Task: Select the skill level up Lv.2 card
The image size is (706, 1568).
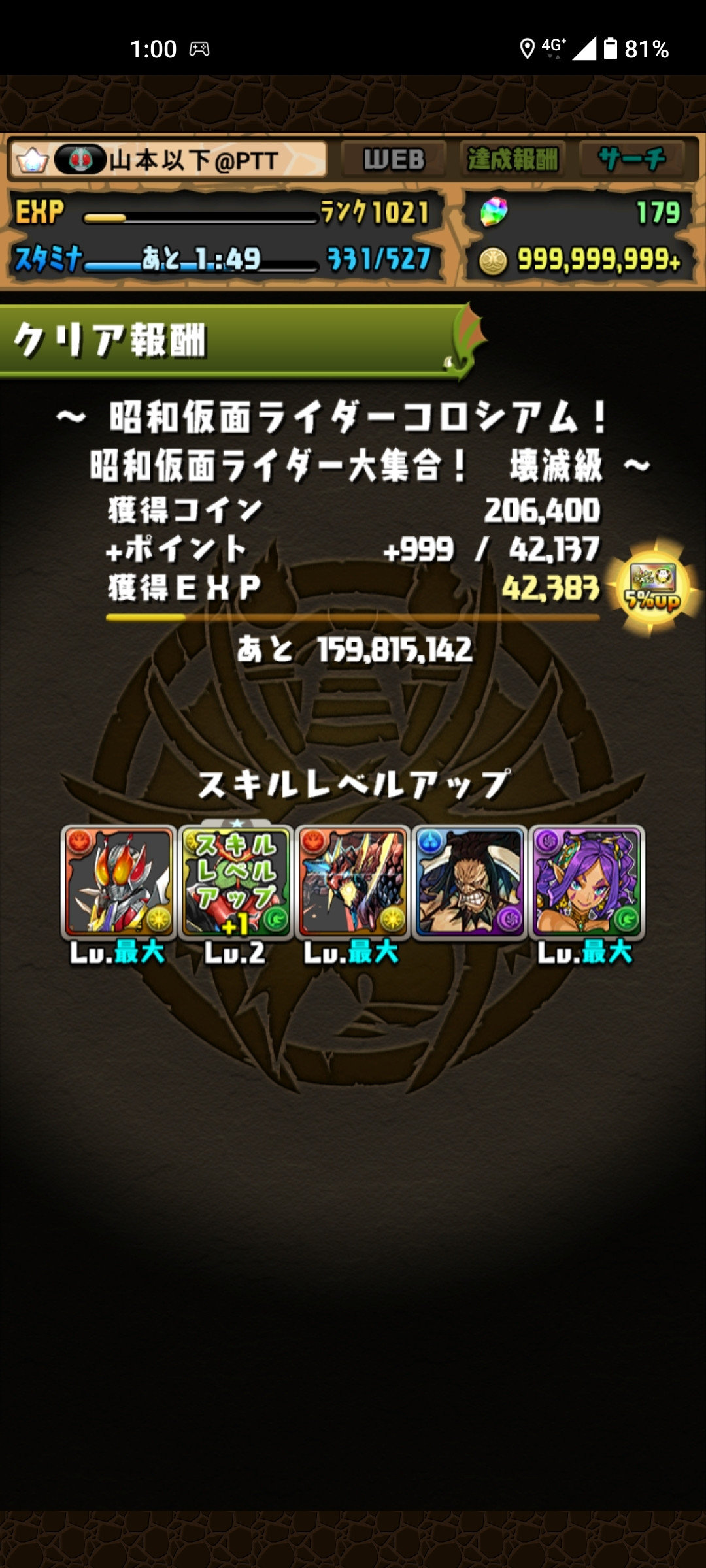Action: [x=235, y=882]
